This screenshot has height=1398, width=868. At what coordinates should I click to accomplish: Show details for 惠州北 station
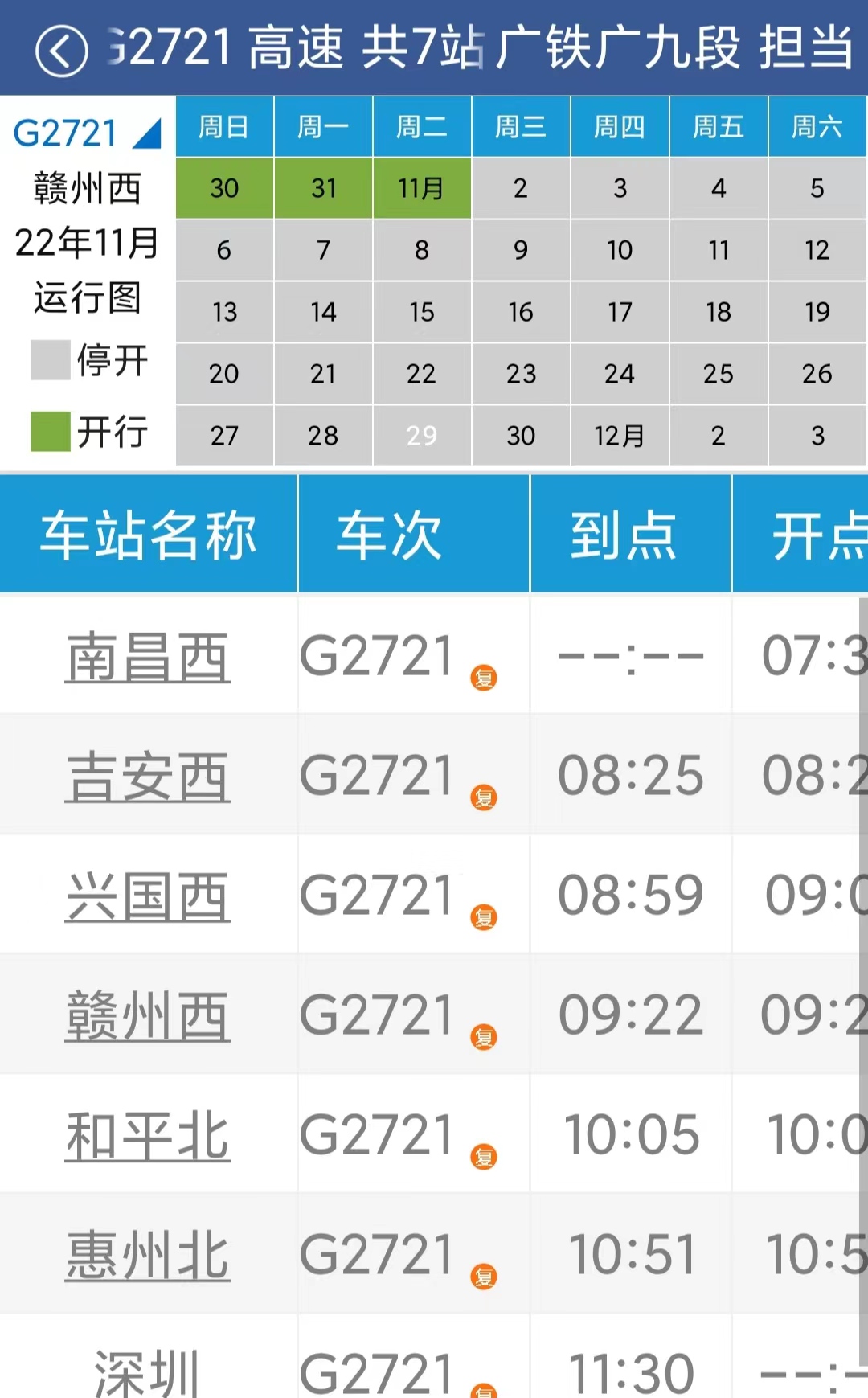click(148, 1255)
